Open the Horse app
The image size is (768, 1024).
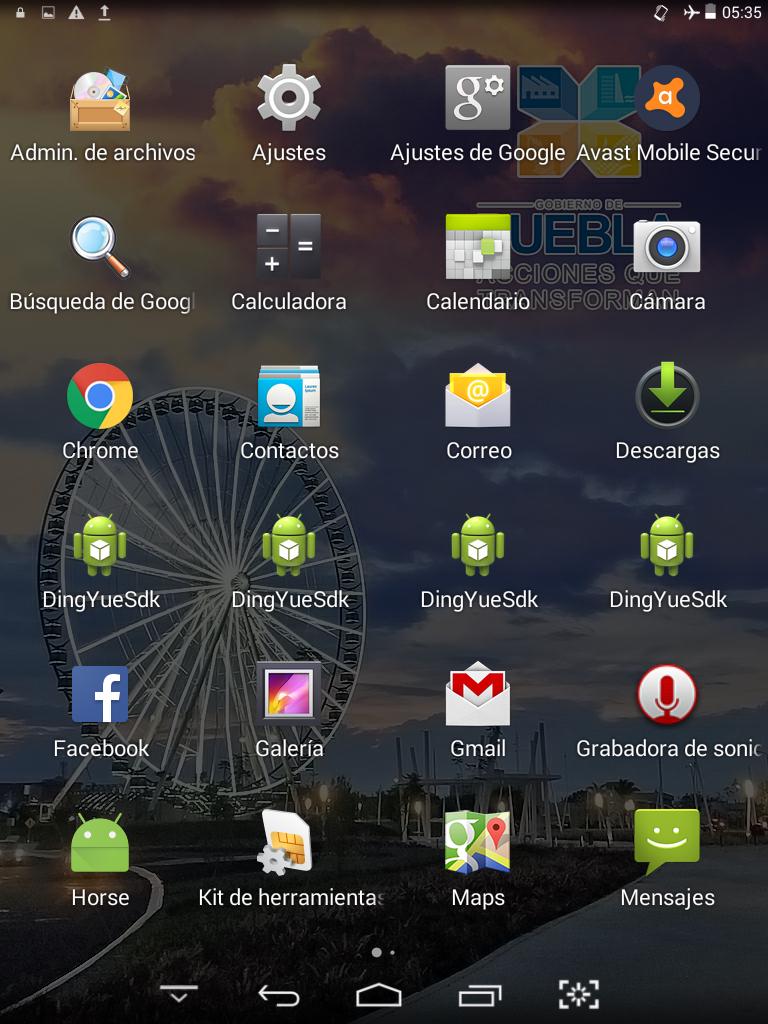100,843
